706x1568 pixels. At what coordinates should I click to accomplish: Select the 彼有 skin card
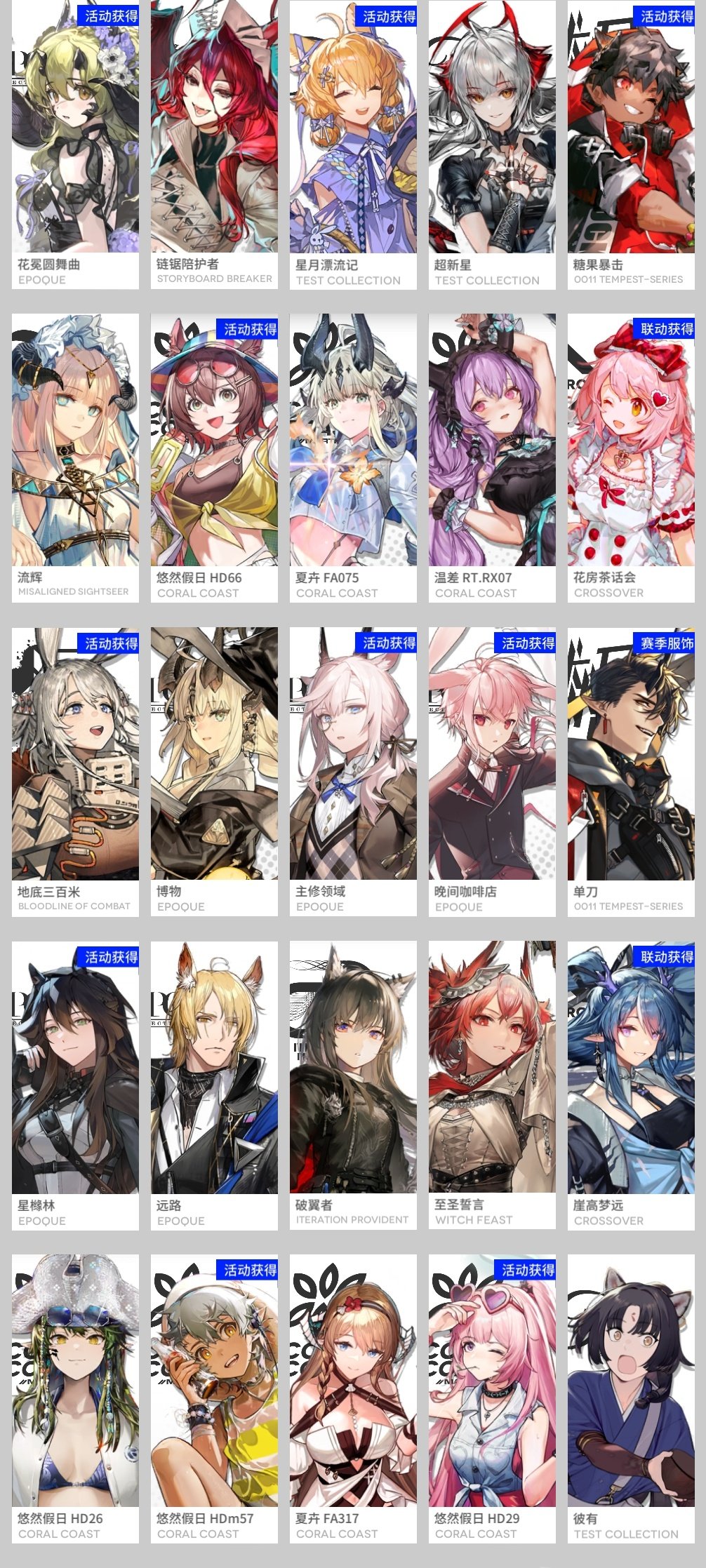(x=631, y=1398)
